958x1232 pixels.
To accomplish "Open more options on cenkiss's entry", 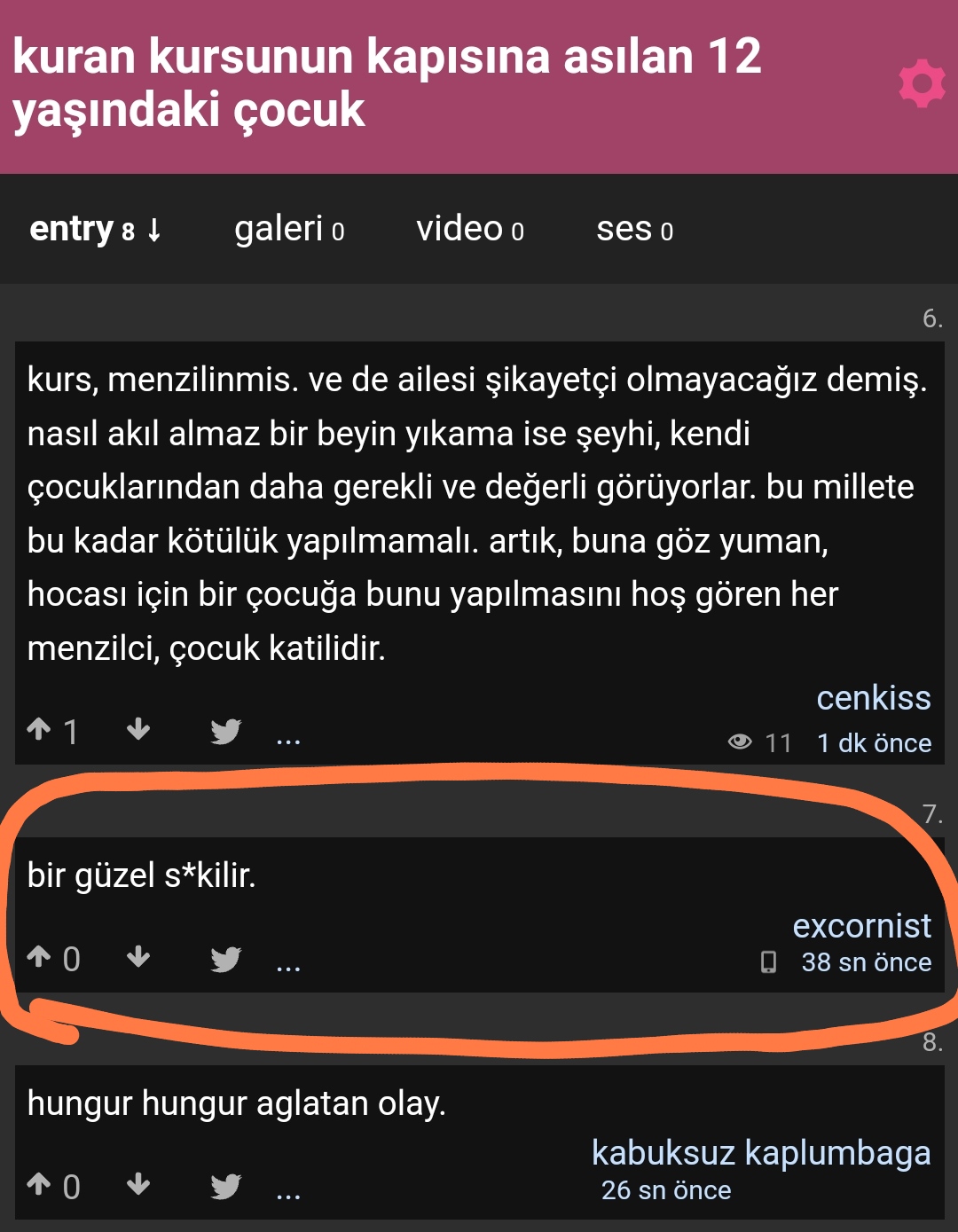I will click(288, 738).
